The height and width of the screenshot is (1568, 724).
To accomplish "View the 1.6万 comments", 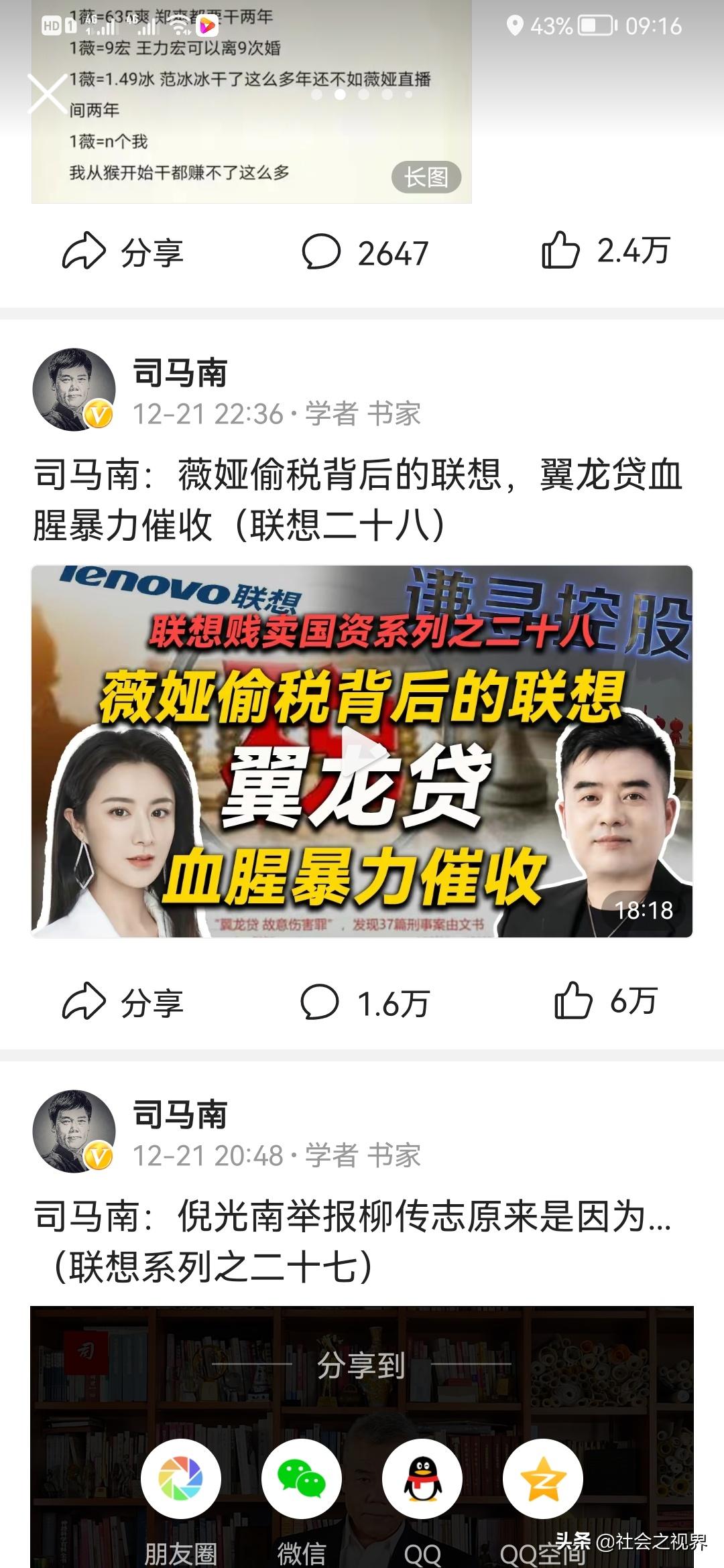I will click(x=365, y=1002).
